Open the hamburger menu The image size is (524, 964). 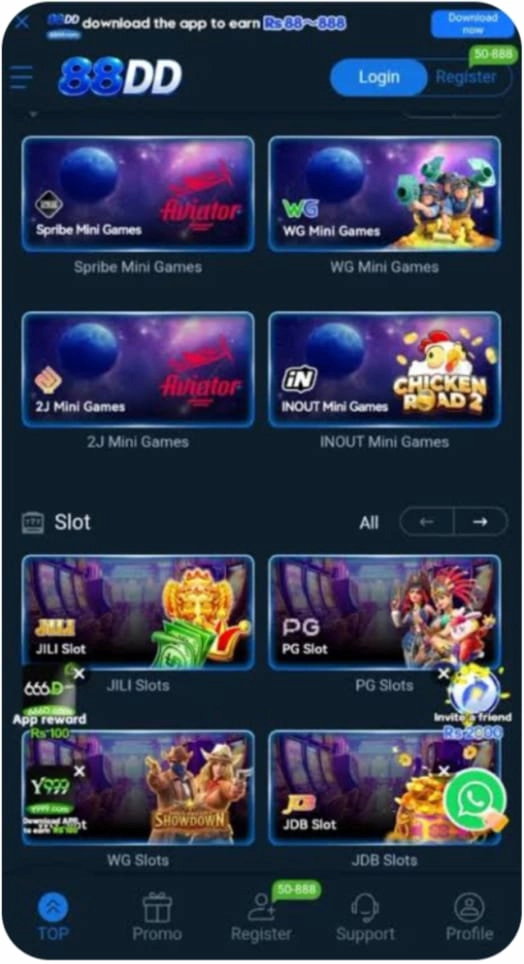(21, 77)
